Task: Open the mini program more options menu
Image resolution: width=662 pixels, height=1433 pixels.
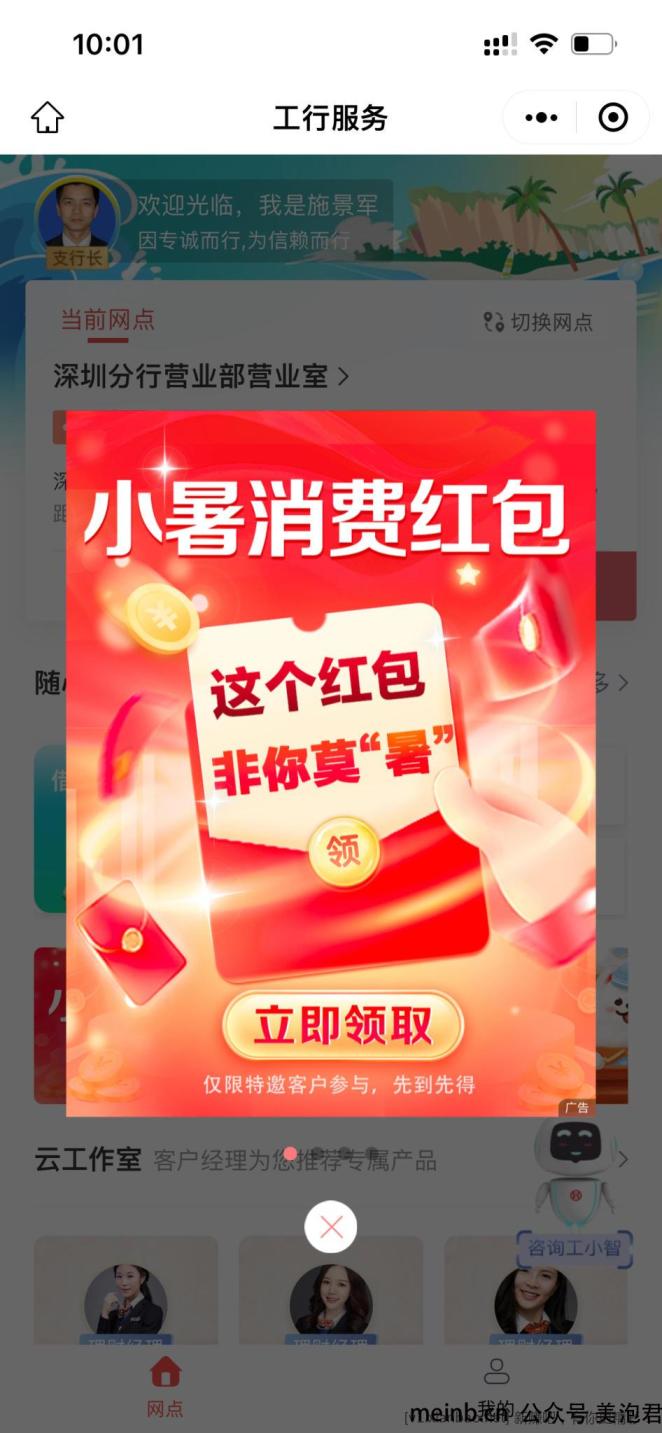Action: pyautogui.click(x=541, y=118)
